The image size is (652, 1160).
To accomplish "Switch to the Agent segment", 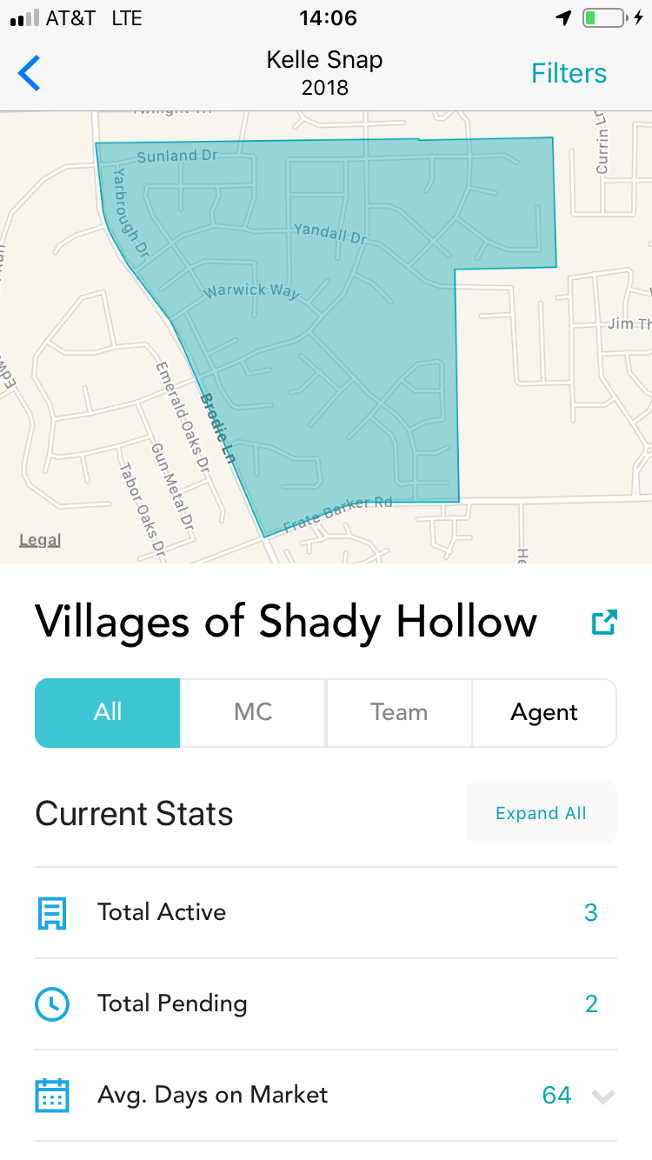I will (544, 712).
